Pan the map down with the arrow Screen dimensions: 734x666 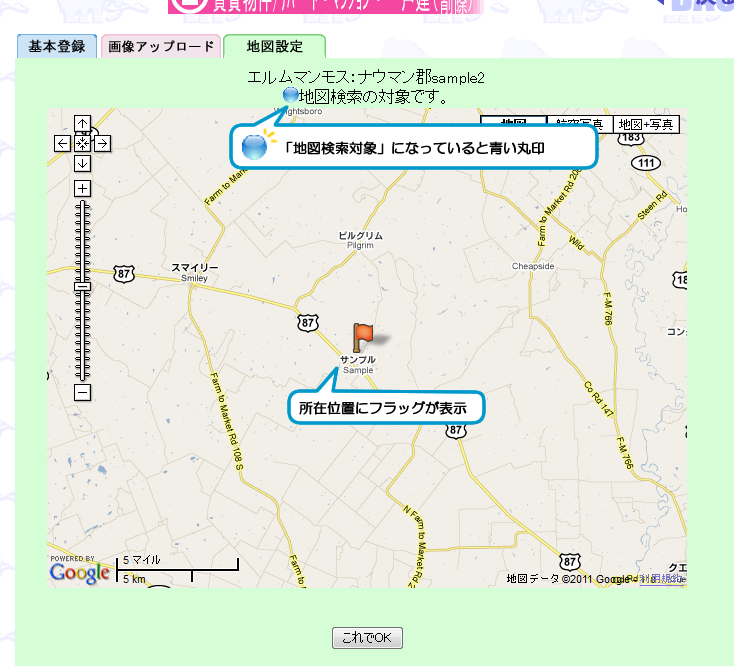[83, 163]
